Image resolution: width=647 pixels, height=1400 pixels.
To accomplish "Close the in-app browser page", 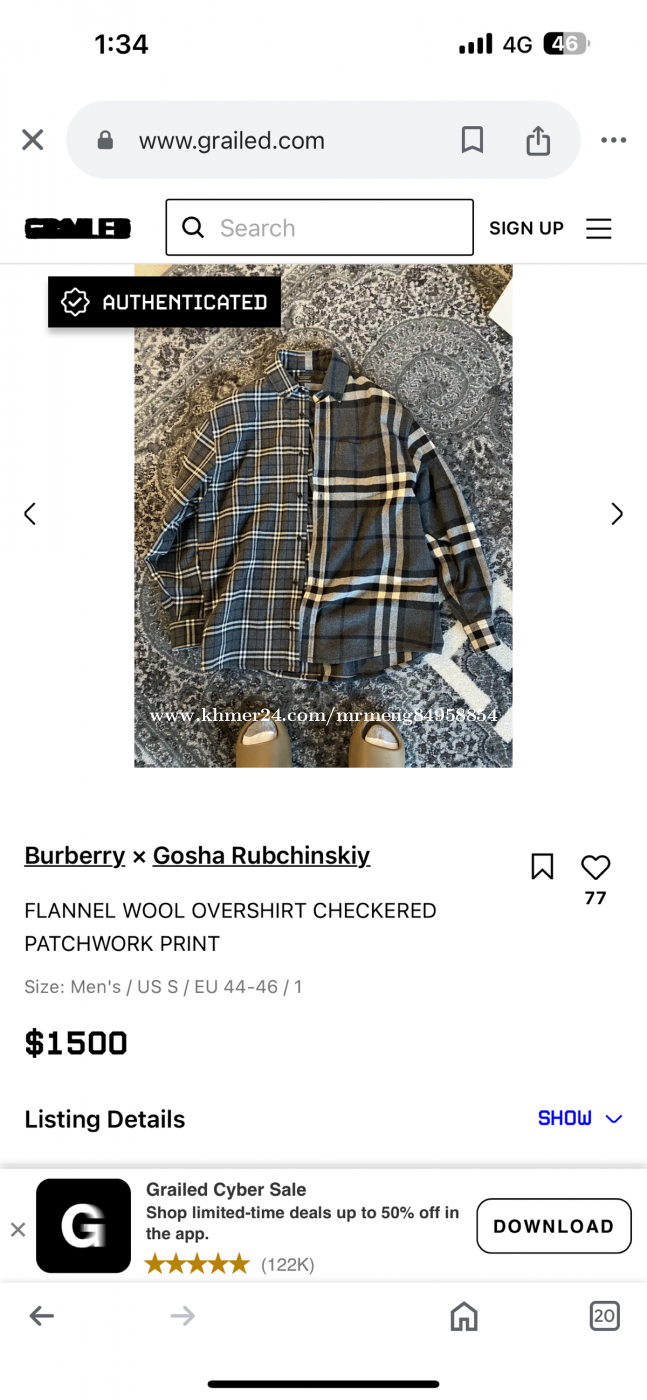I will pyautogui.click(x=33, y=140).
